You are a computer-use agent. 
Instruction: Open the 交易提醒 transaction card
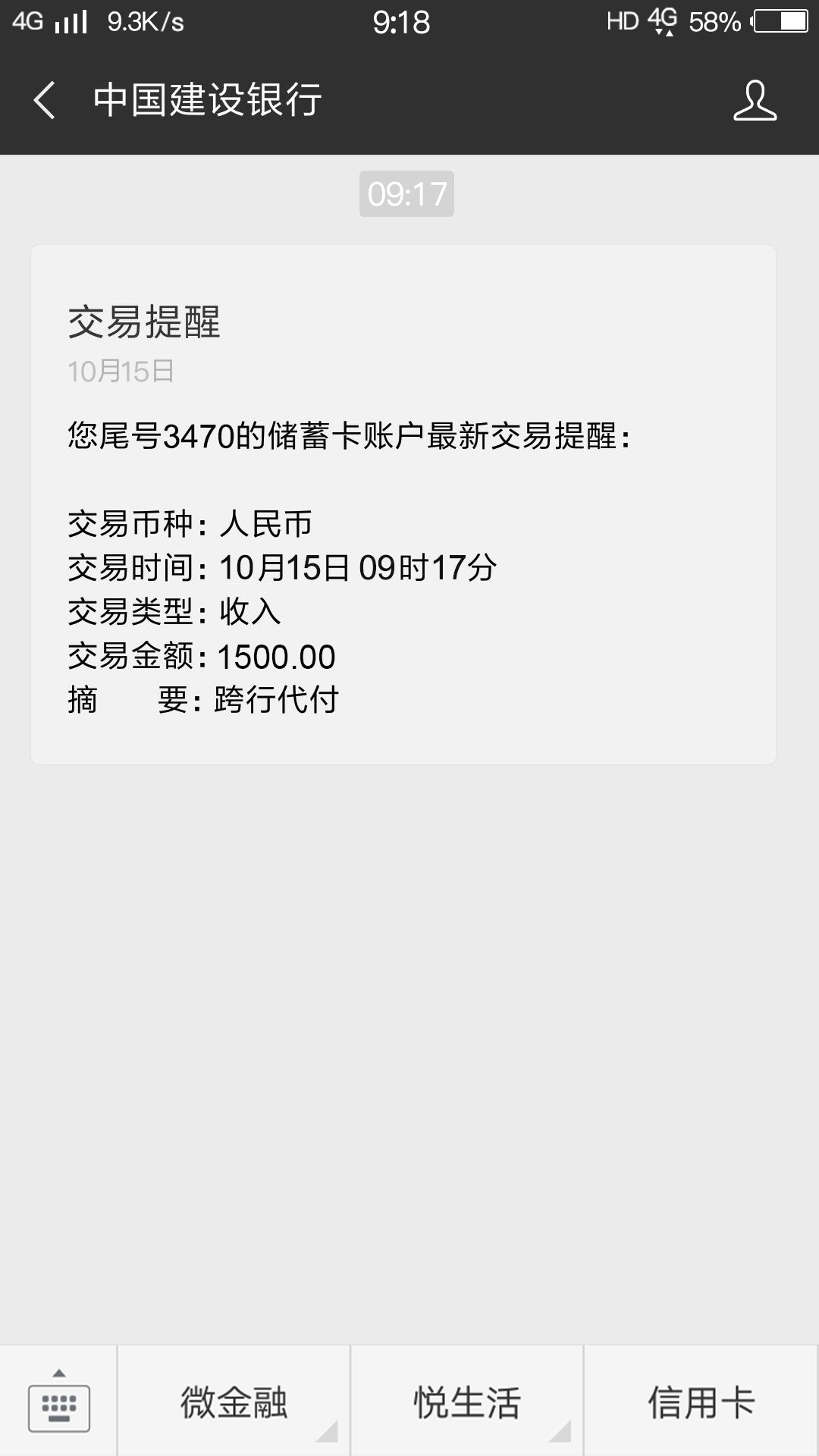click(x=403, y=504)
